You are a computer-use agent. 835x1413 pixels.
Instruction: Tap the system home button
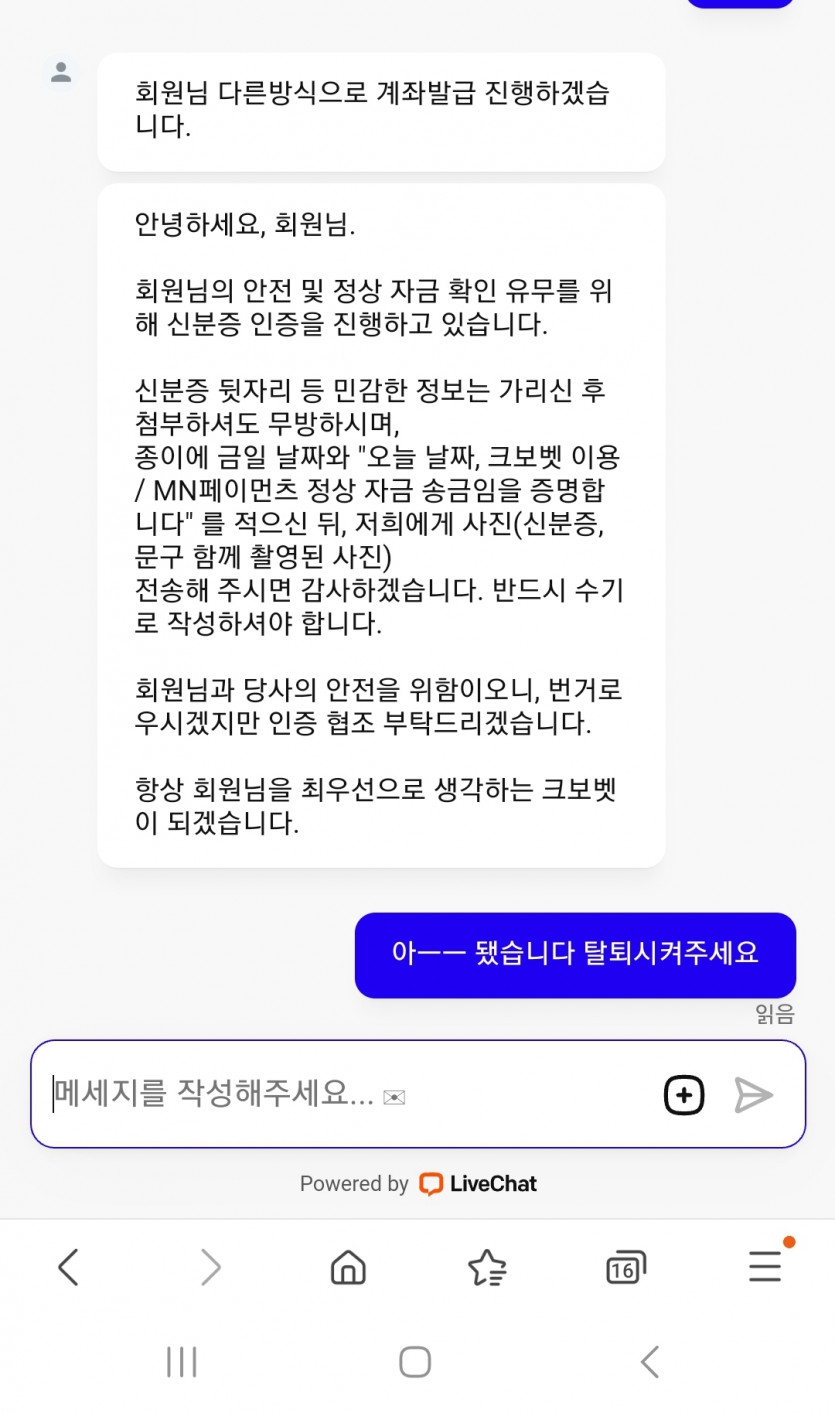[x=415, y=1361]
